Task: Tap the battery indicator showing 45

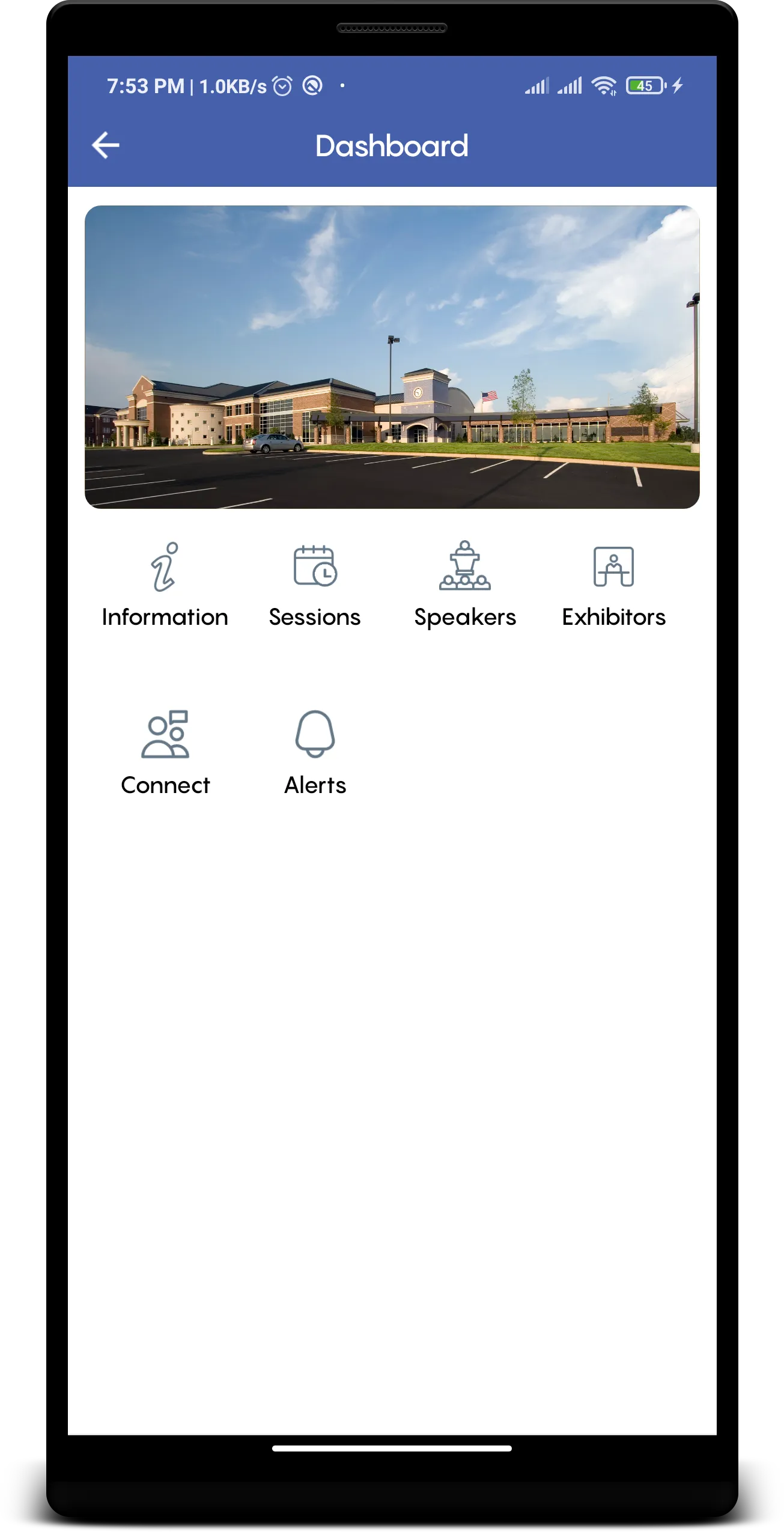Action: pos(645,85)
